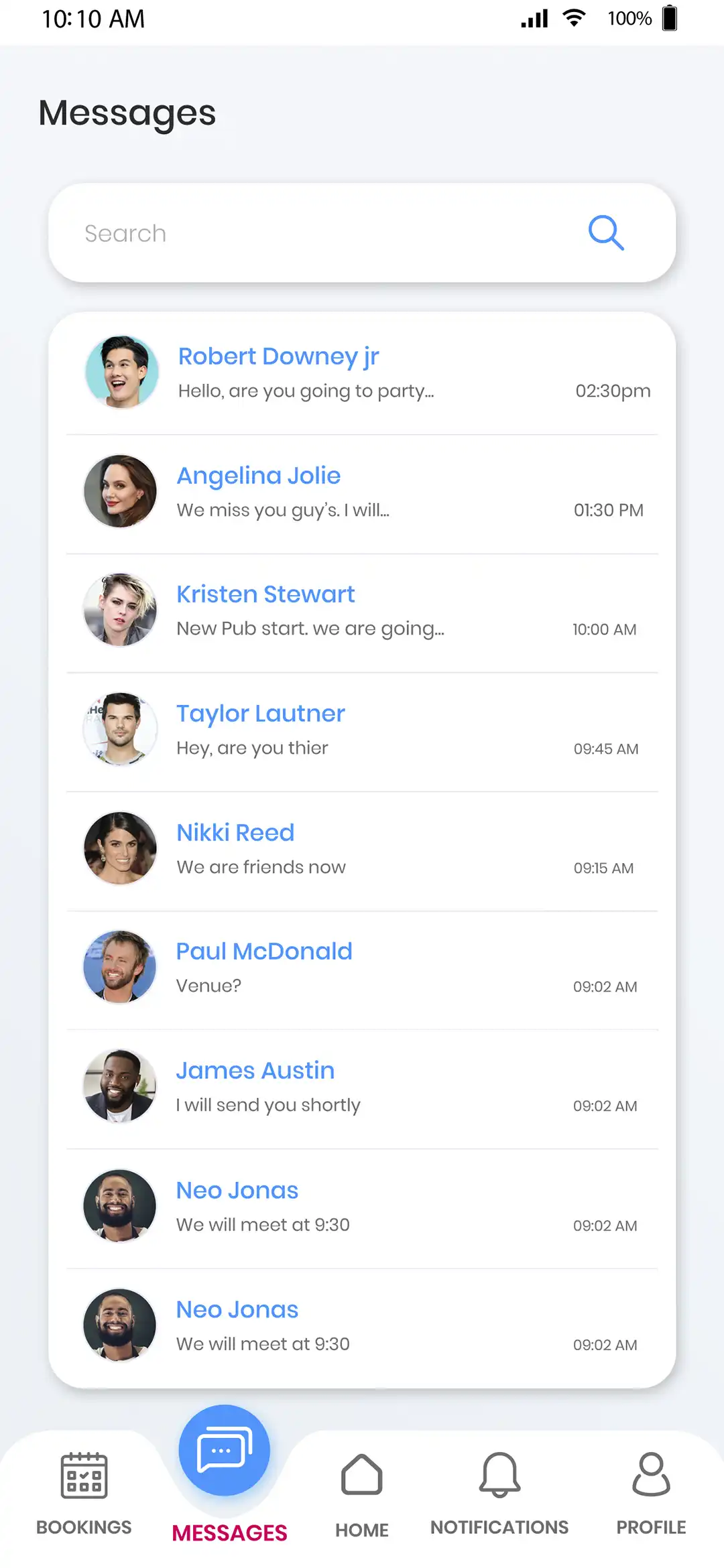
Task: Tap Kristen Stewart's profile picture
Action: [x=119, y=609]
